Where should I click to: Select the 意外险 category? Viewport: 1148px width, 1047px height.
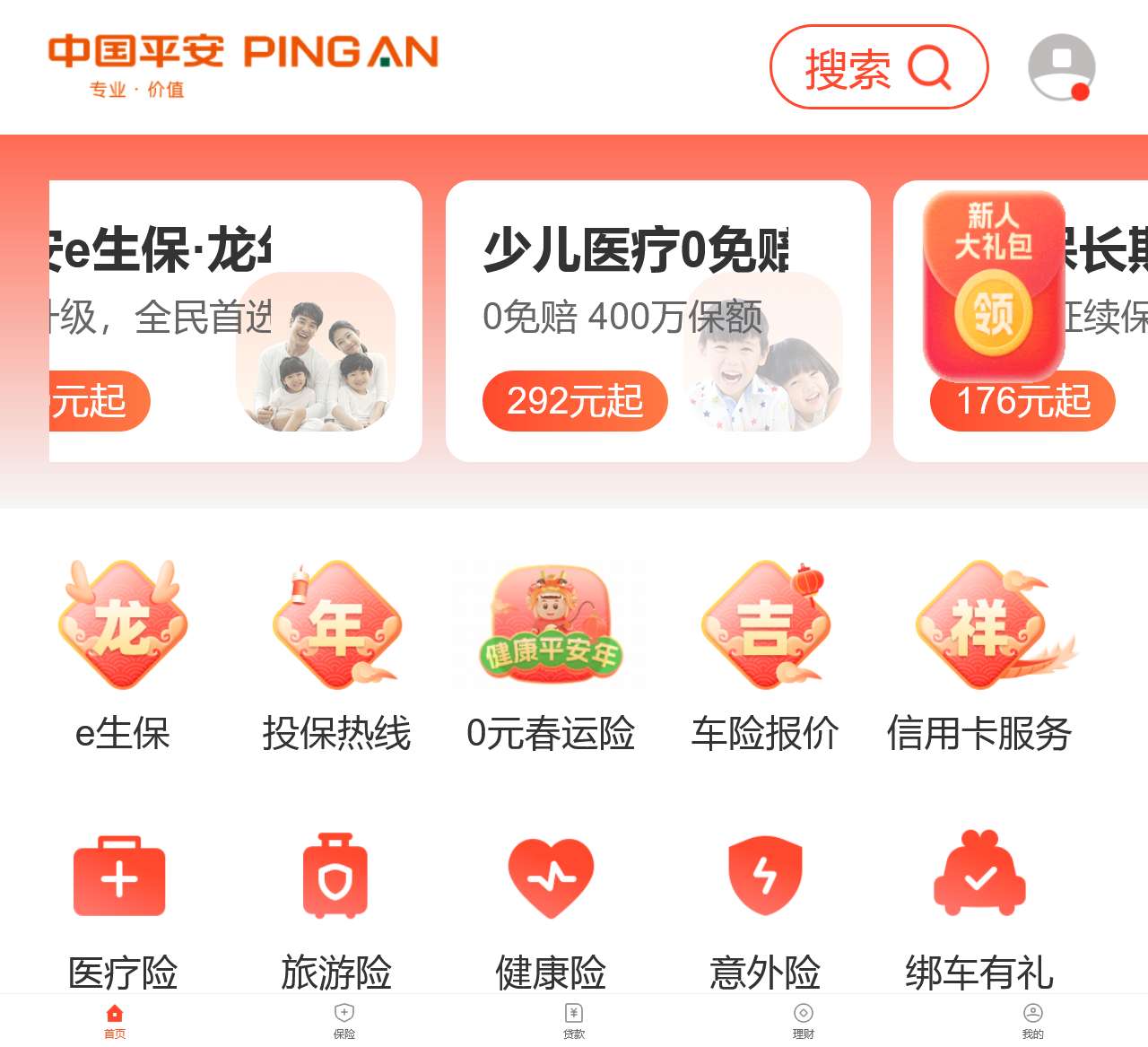pos(764,906)
